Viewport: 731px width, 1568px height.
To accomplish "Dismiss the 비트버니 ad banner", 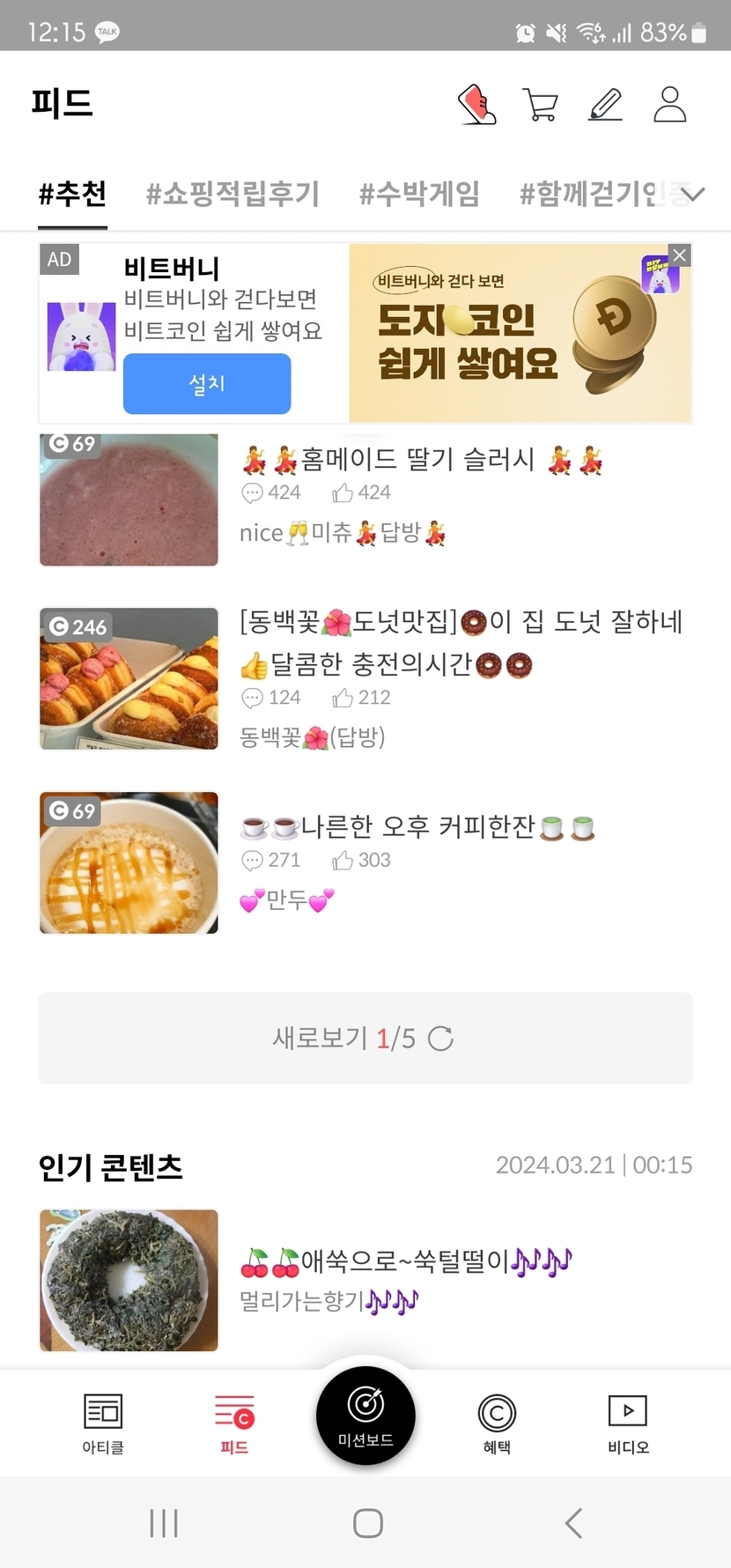I will coord(680,255).
